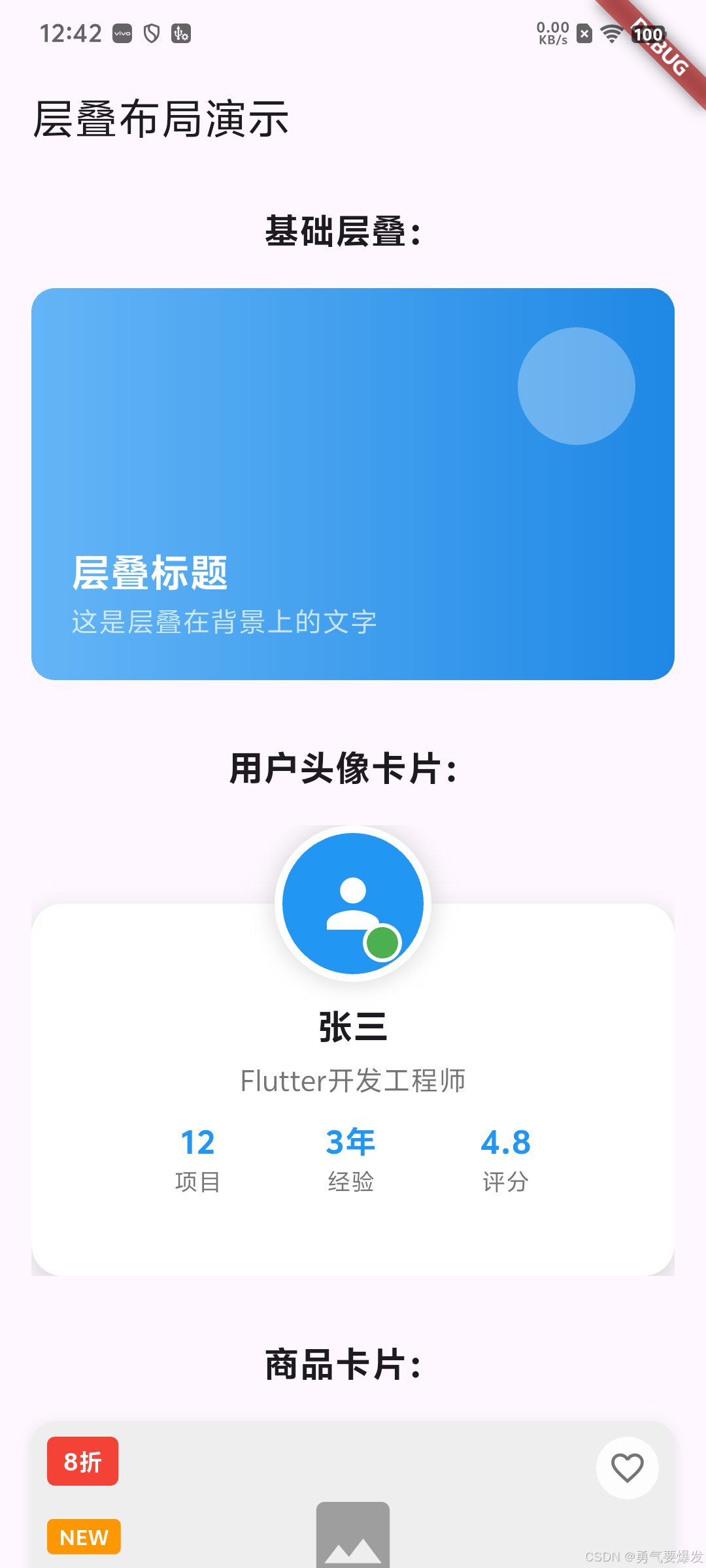
Task: Favorite the product with the heart icon
Action: pyautogui.click(x=627, y=1468)
